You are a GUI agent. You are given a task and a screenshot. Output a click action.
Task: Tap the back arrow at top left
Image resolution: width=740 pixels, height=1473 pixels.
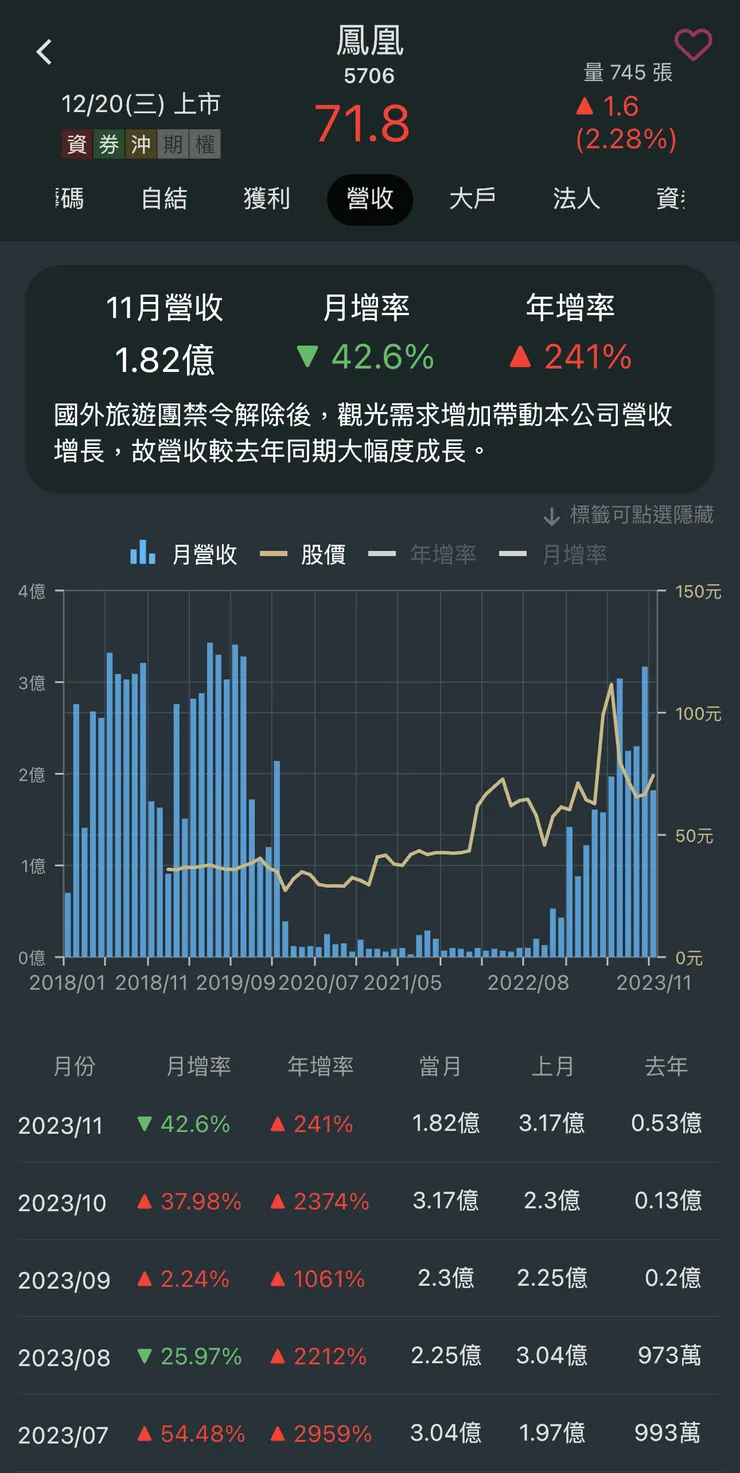[x=44, y=51]
